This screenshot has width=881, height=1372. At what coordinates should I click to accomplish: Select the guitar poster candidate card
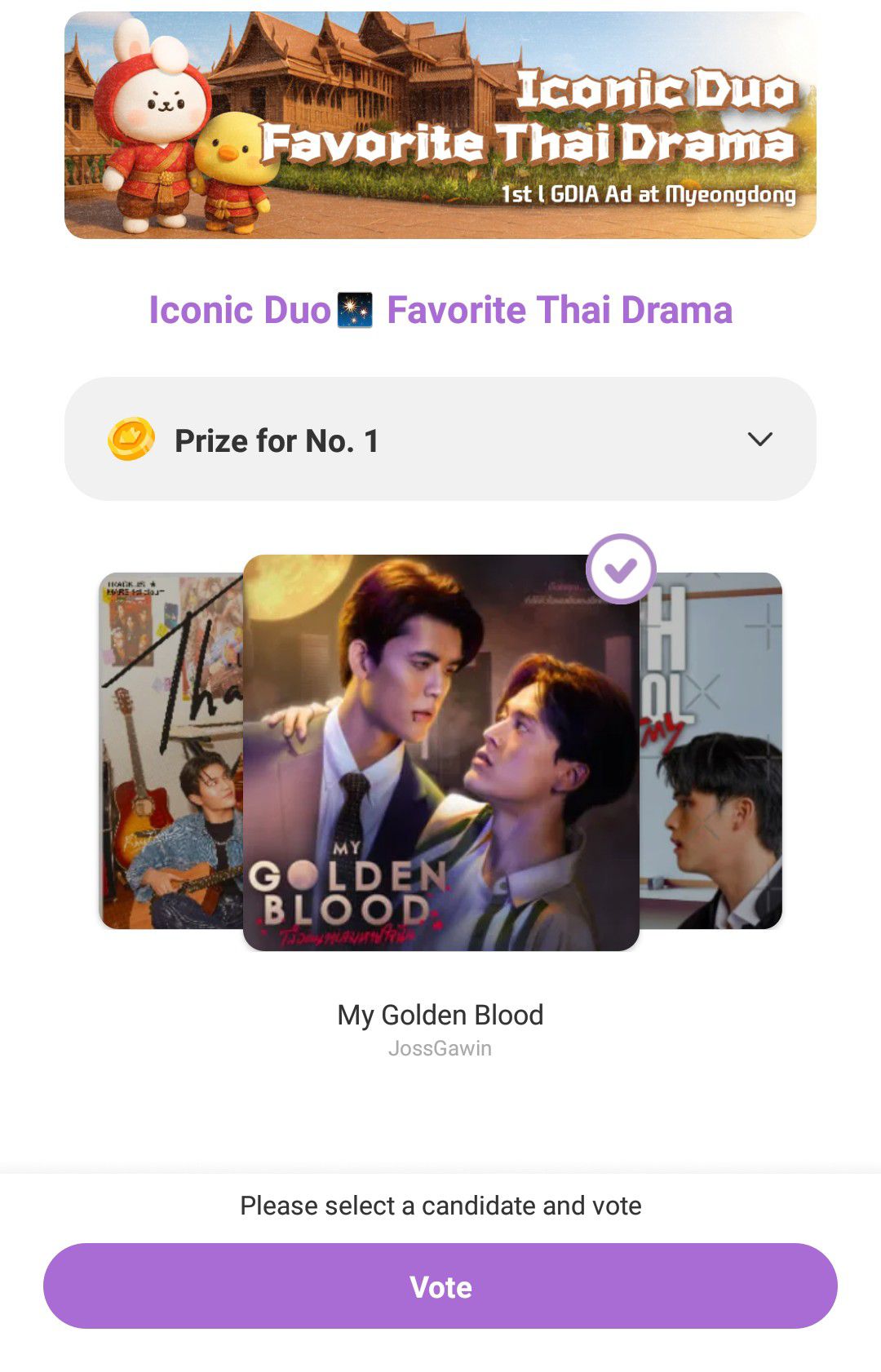pos(170,750)
